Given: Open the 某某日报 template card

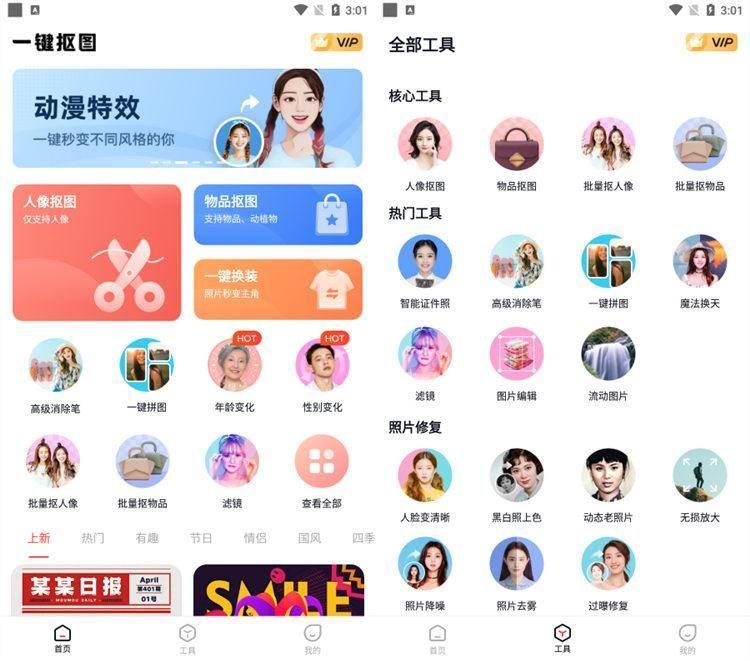Looking at the screenshot, I should point(96,590).
